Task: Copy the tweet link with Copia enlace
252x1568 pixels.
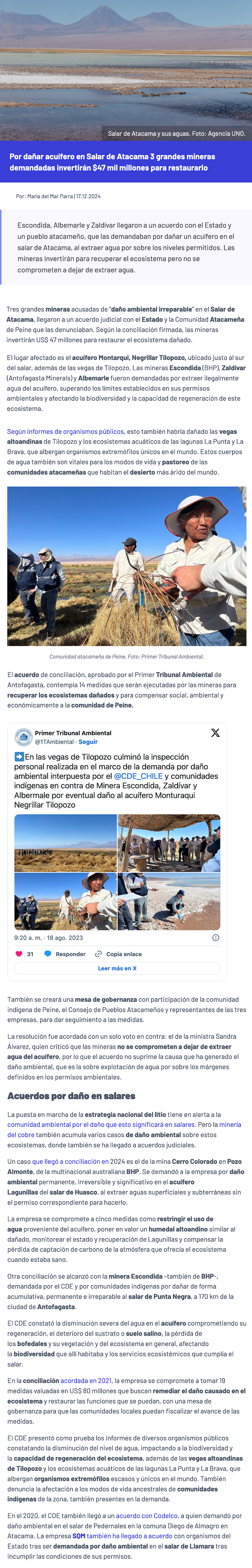Action: 118,954
